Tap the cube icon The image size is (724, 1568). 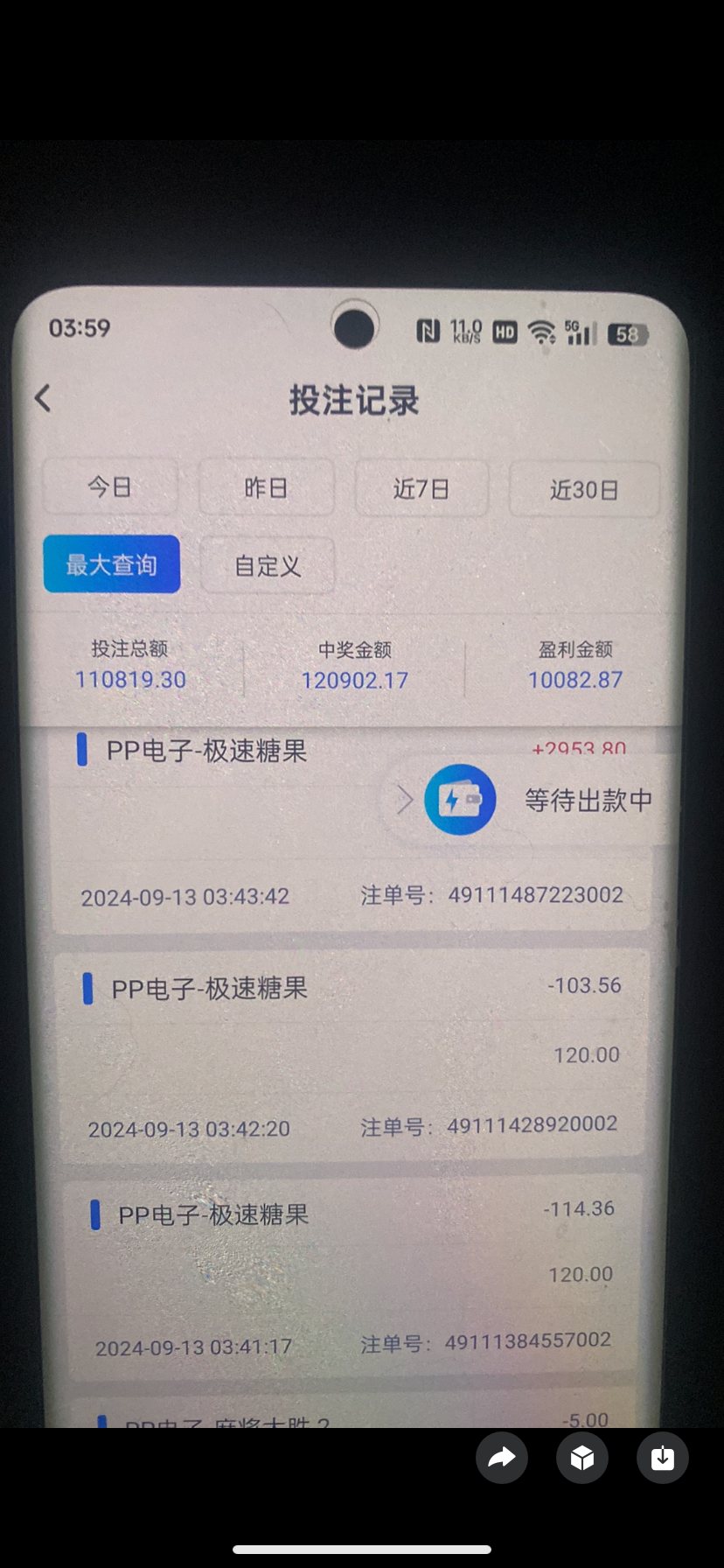pyautogui.click(x=582, y=1458)
